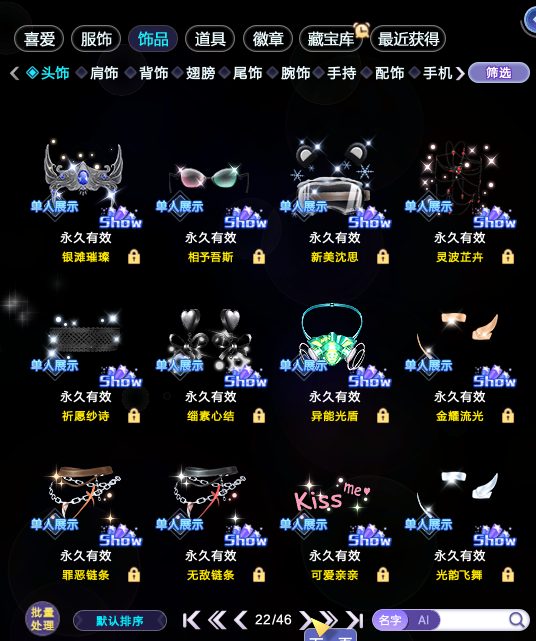
Task: Jump to the last page
Action: pyautogui.click(x=354, y=620)
